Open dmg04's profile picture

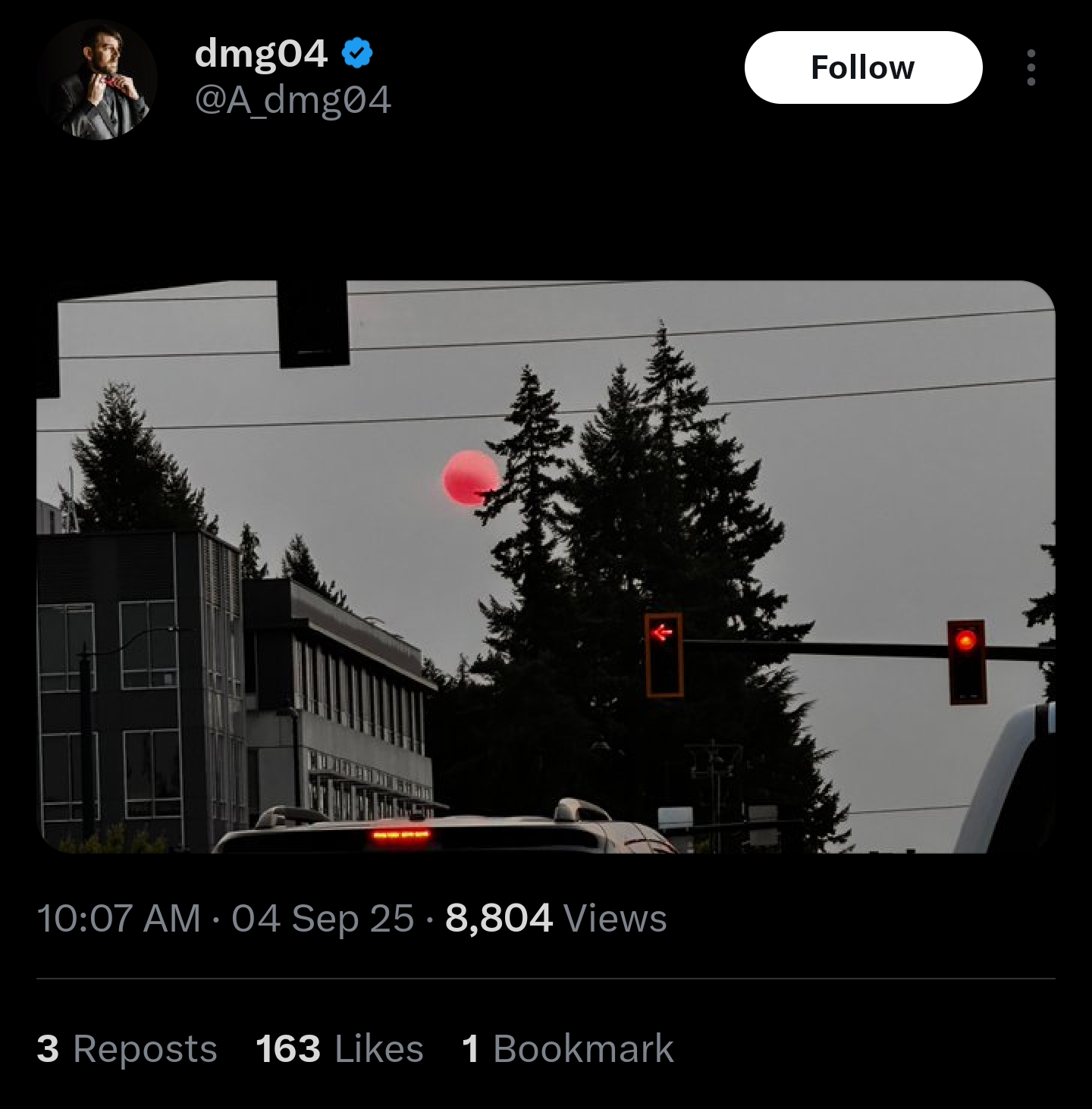98,80
